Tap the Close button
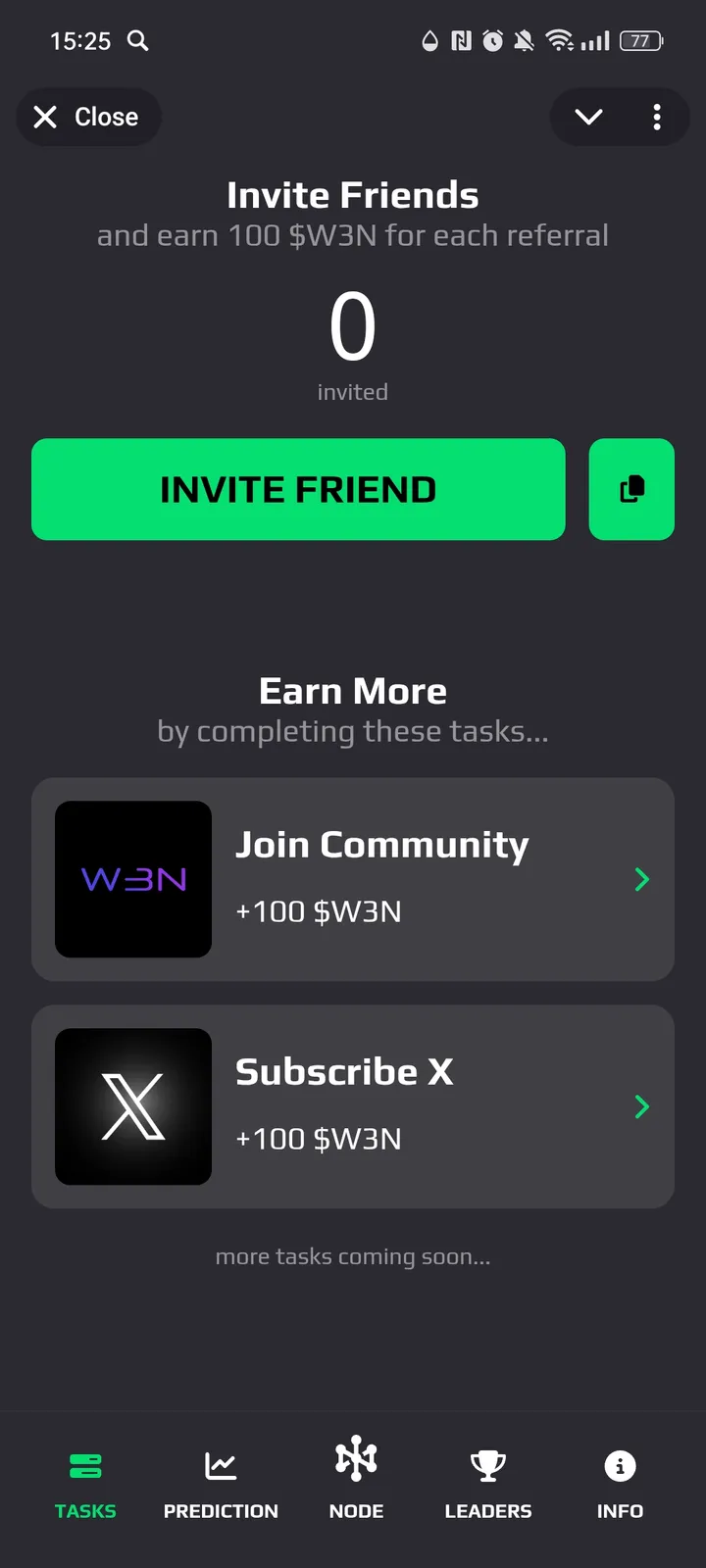Viewport: 706px width, 1568px height. (88, 117)
